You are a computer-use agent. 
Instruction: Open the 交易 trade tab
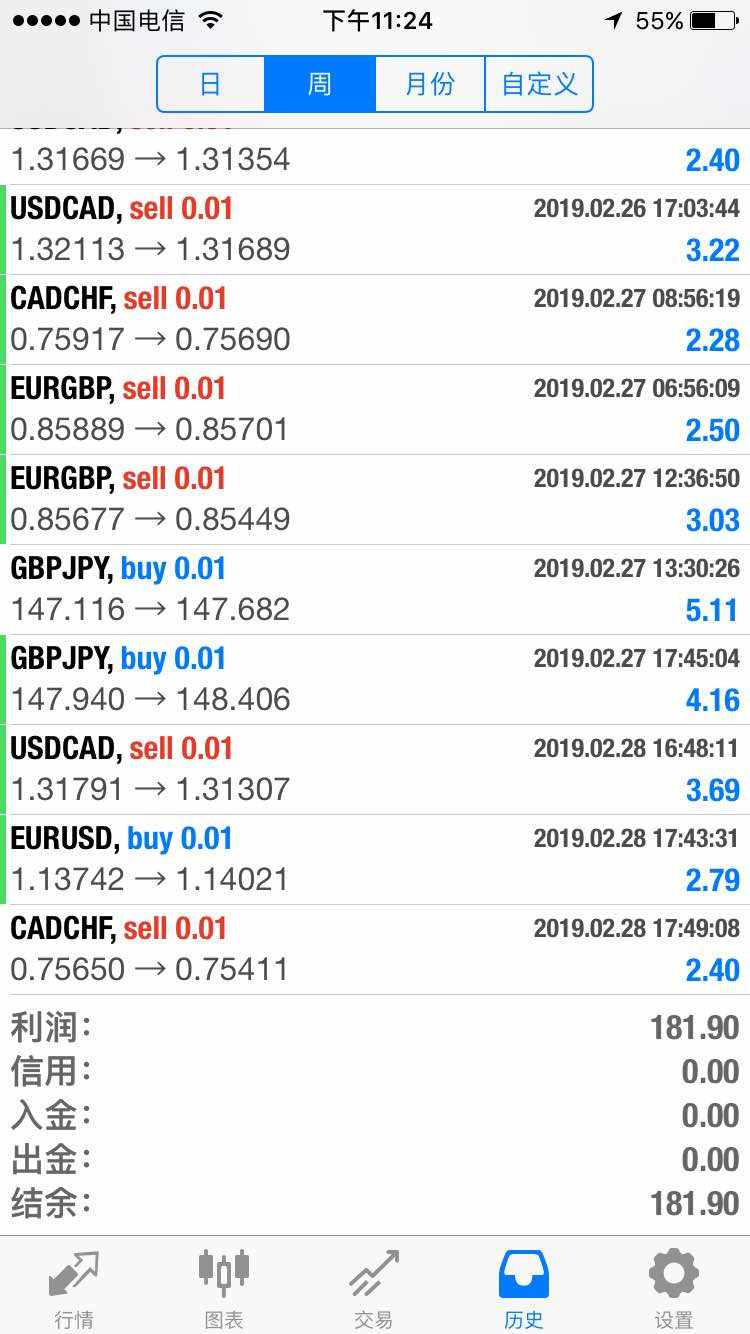tap(374, 1288)
